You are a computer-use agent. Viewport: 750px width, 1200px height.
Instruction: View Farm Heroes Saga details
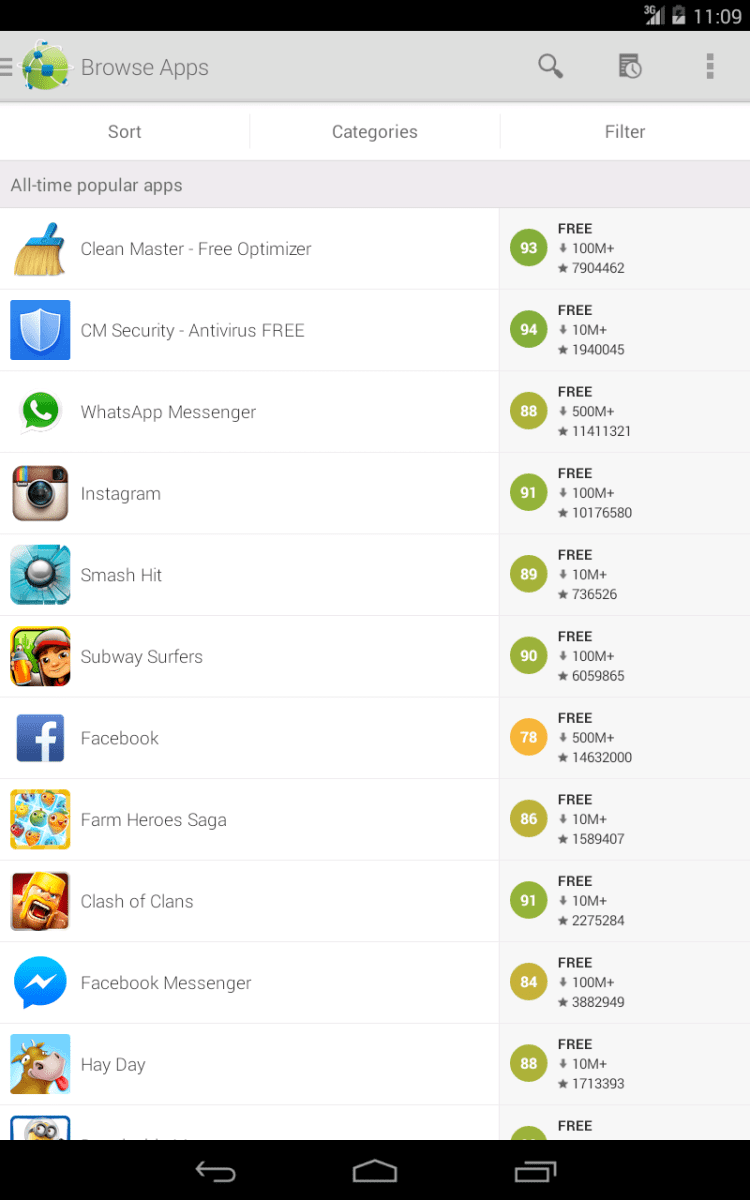153,820
